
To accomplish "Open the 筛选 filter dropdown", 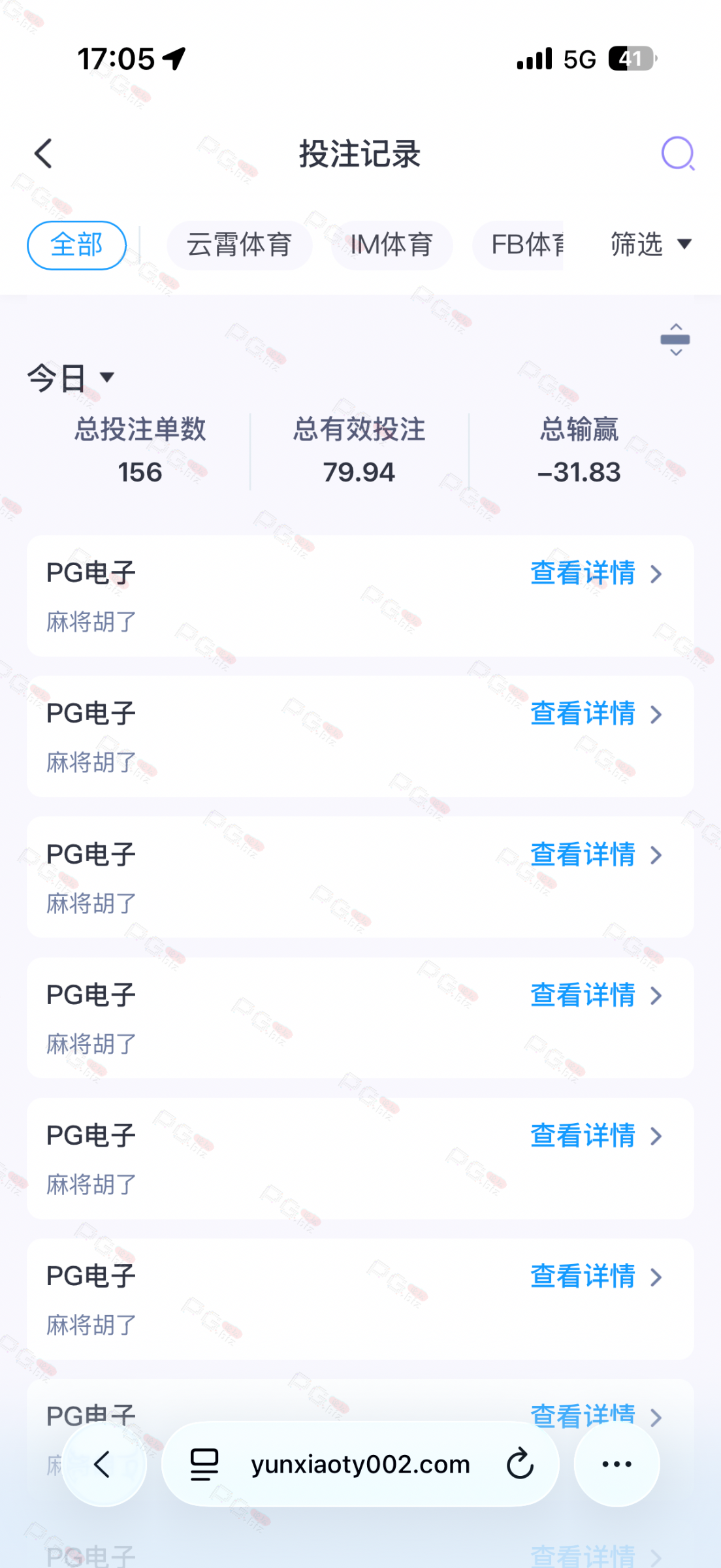I will [650, 245].
